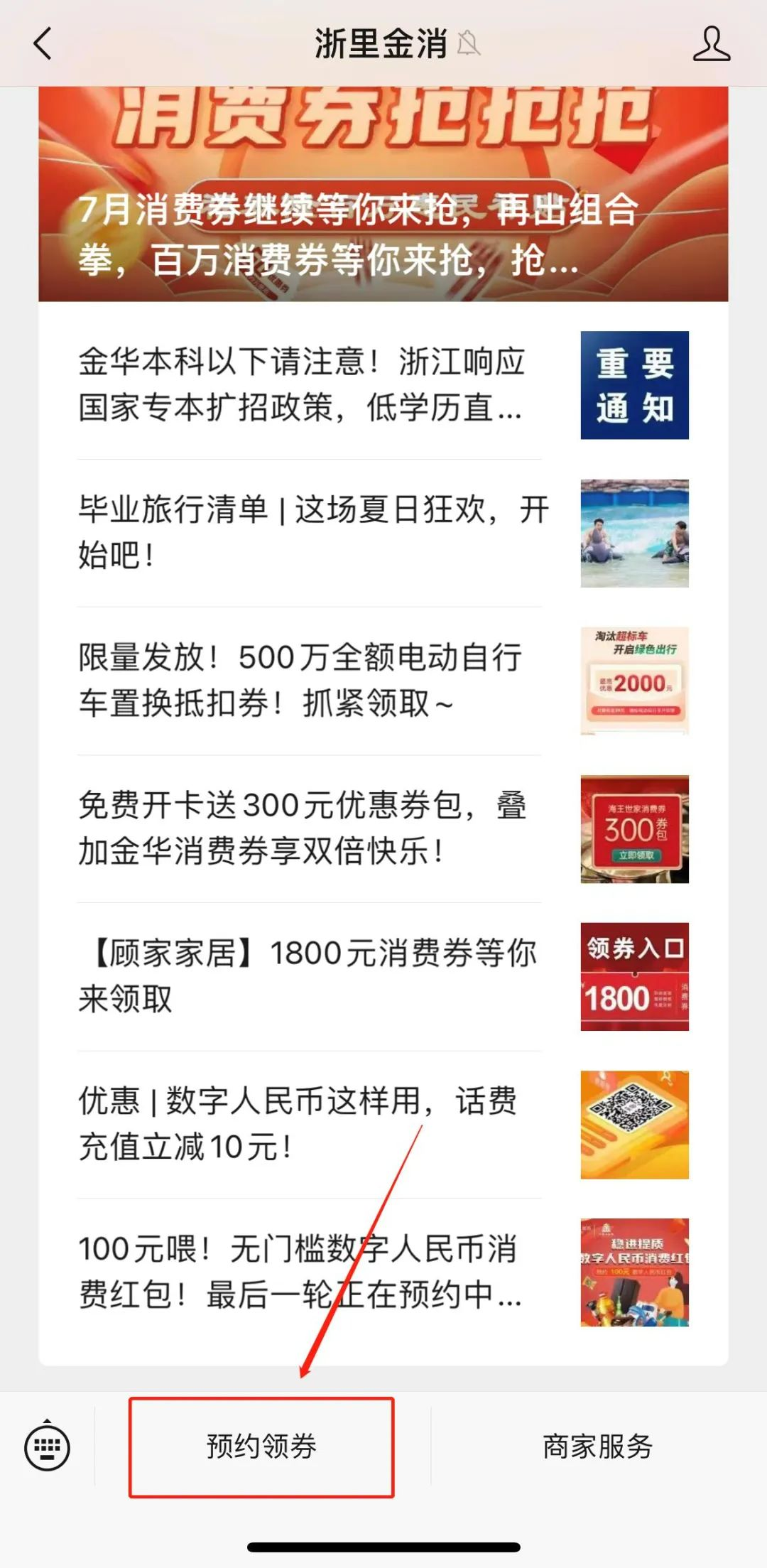Screen dimensions: 767x1568
Task: Go back from 浙里金消 chat
Action: [43, 44]
